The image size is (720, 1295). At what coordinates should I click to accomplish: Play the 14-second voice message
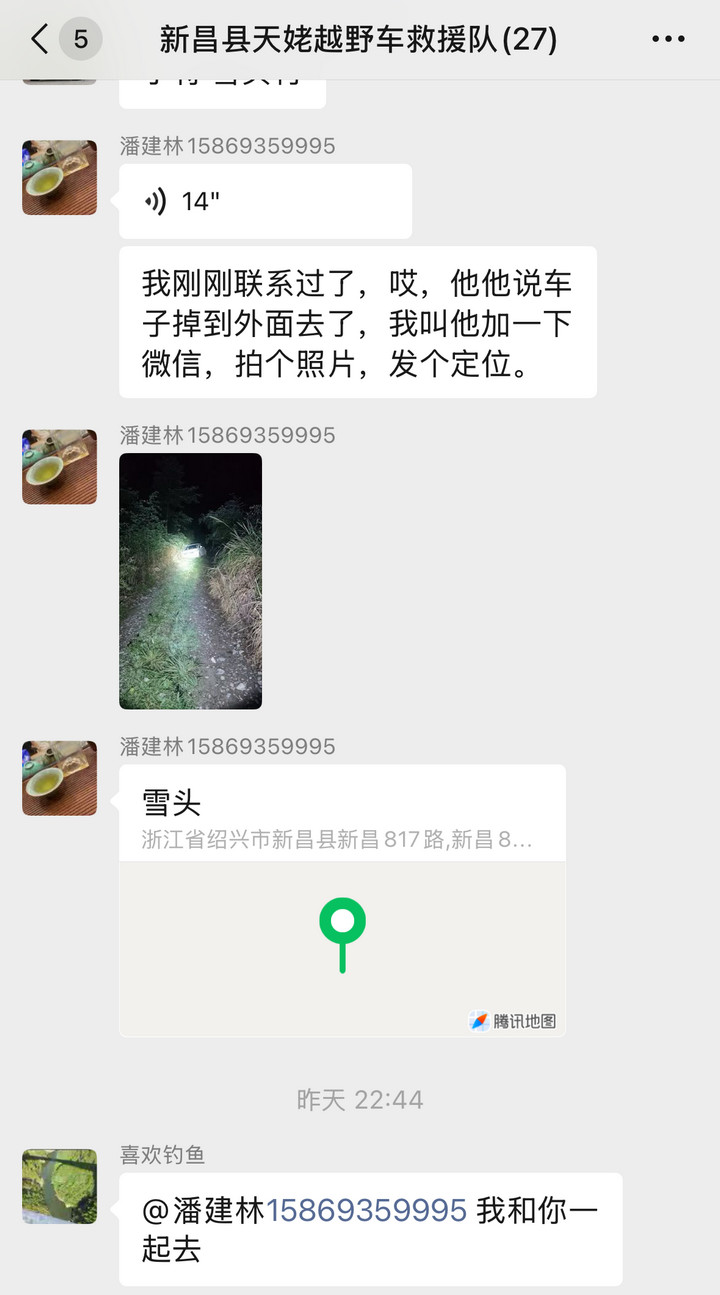(265, 201)
